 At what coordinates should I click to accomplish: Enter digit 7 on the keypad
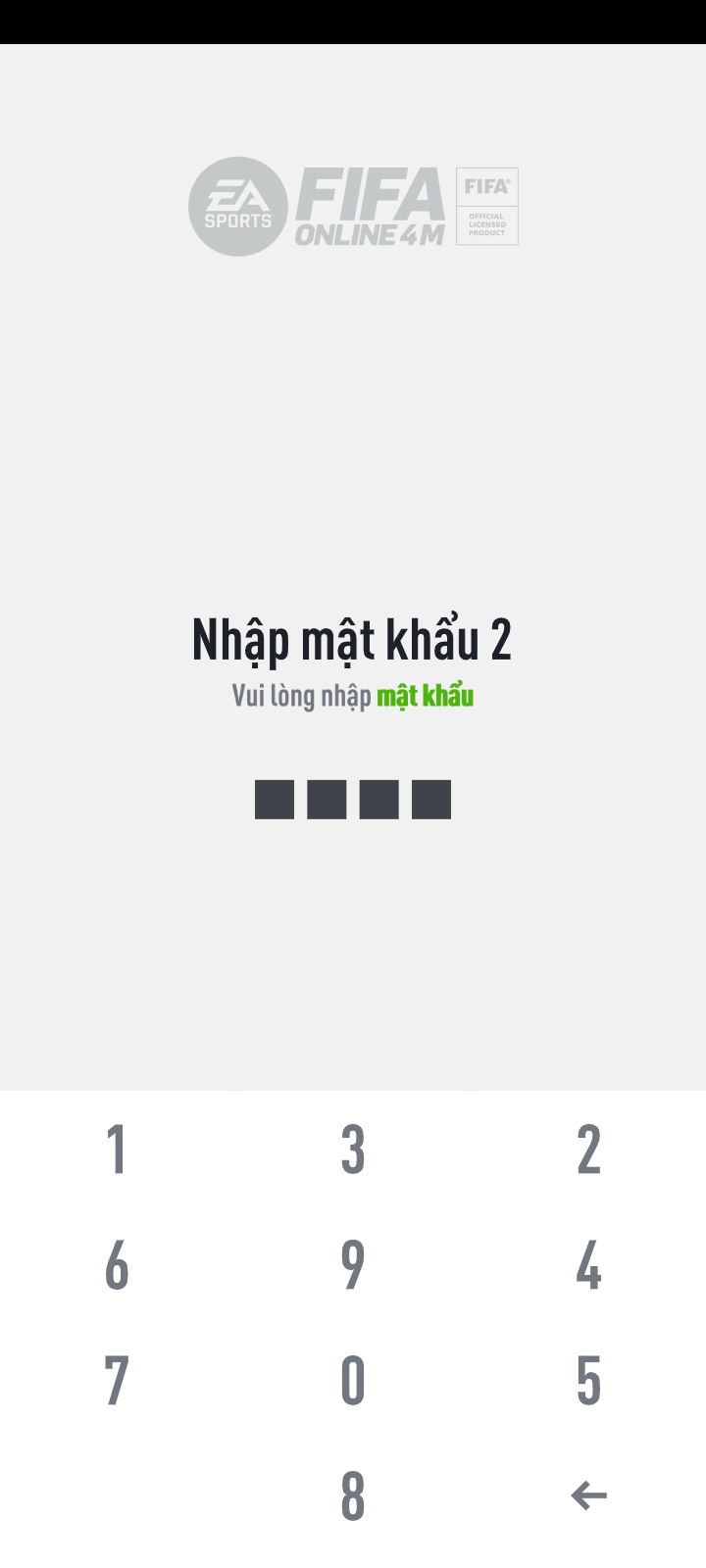[x=117, y=1380]
